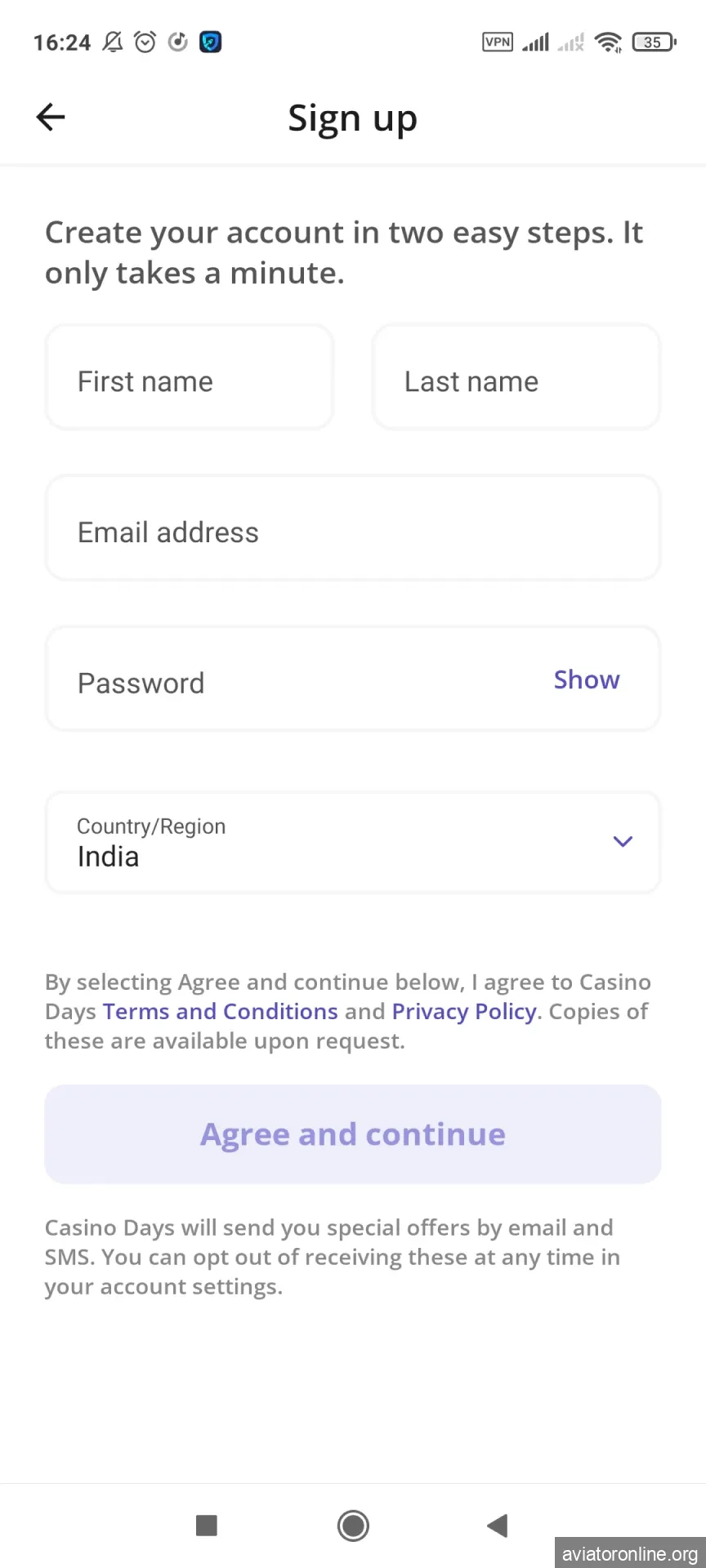Open the blue shield app notification icon

(211, 42)
